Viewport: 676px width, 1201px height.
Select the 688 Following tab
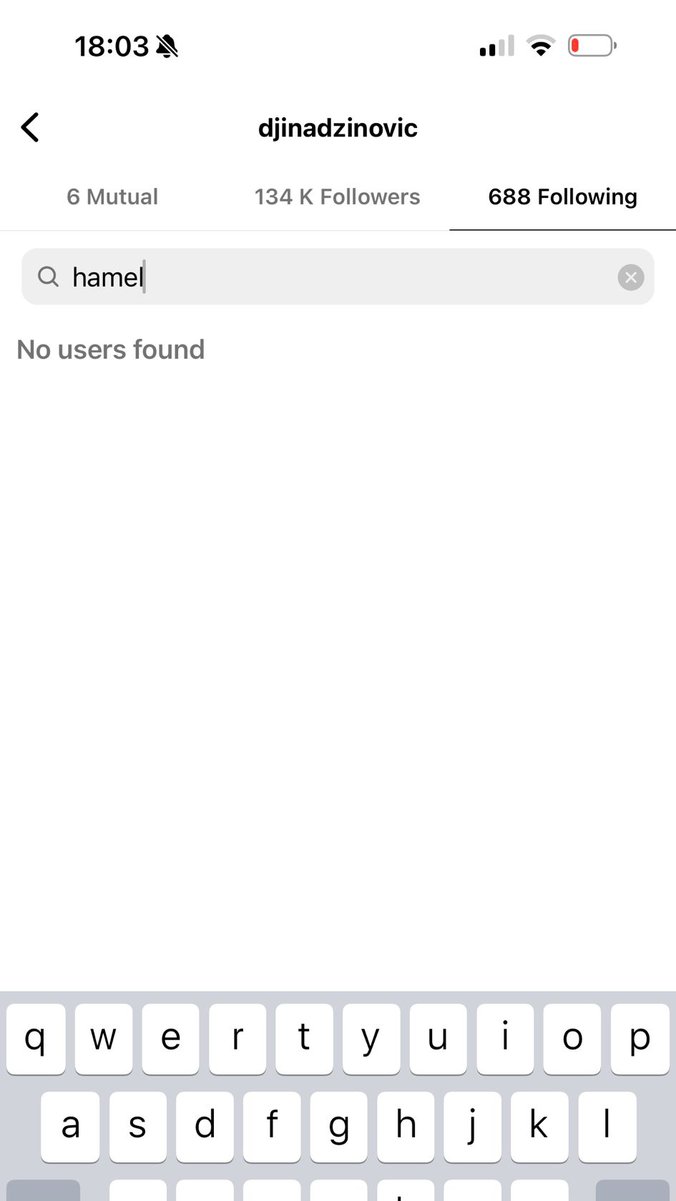[x=562, y=197]
